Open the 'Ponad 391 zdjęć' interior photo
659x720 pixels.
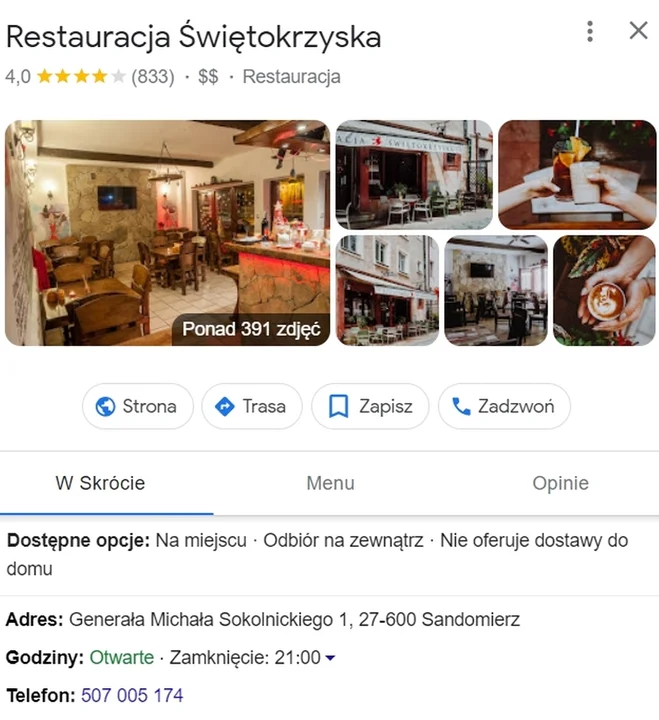coord(167,233)
